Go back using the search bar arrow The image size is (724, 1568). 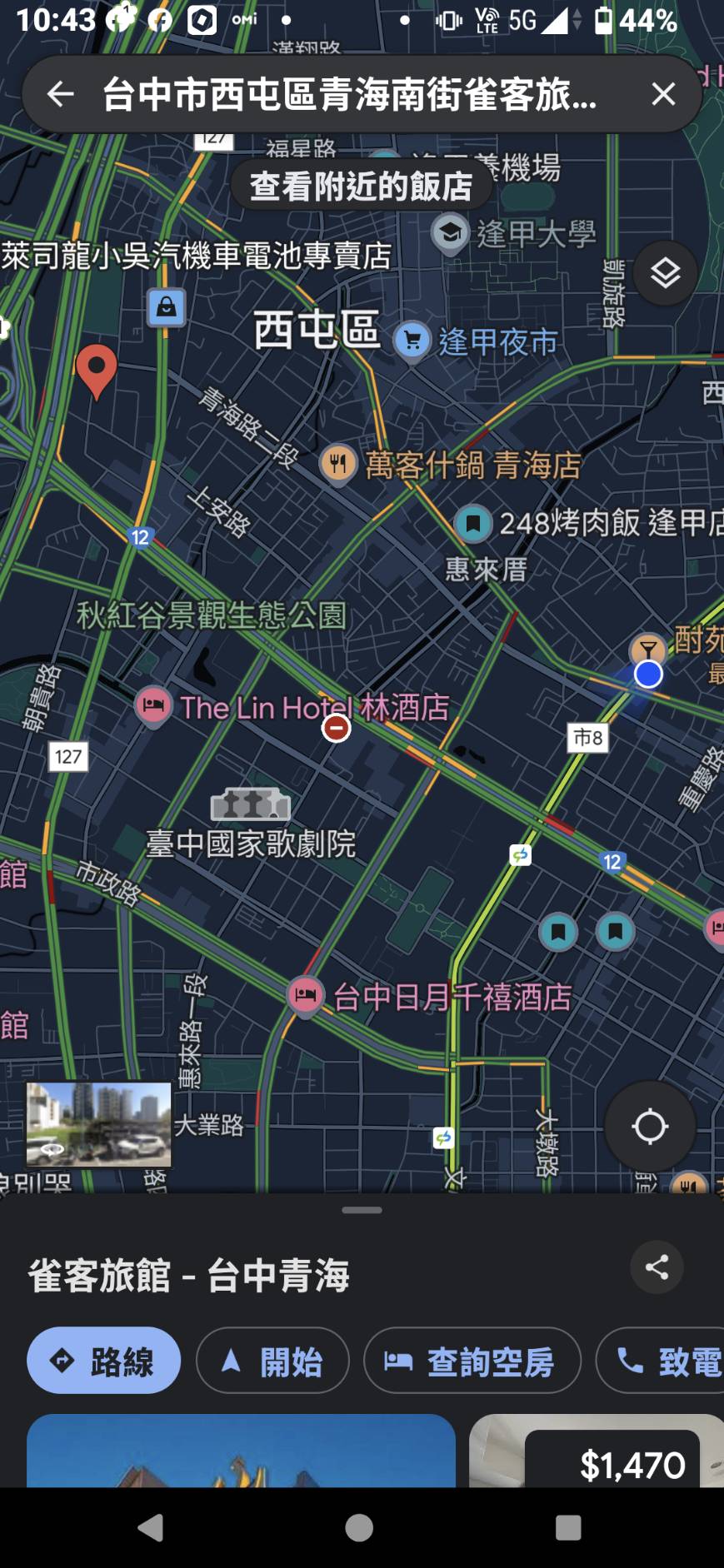click(x=60, y=94)
